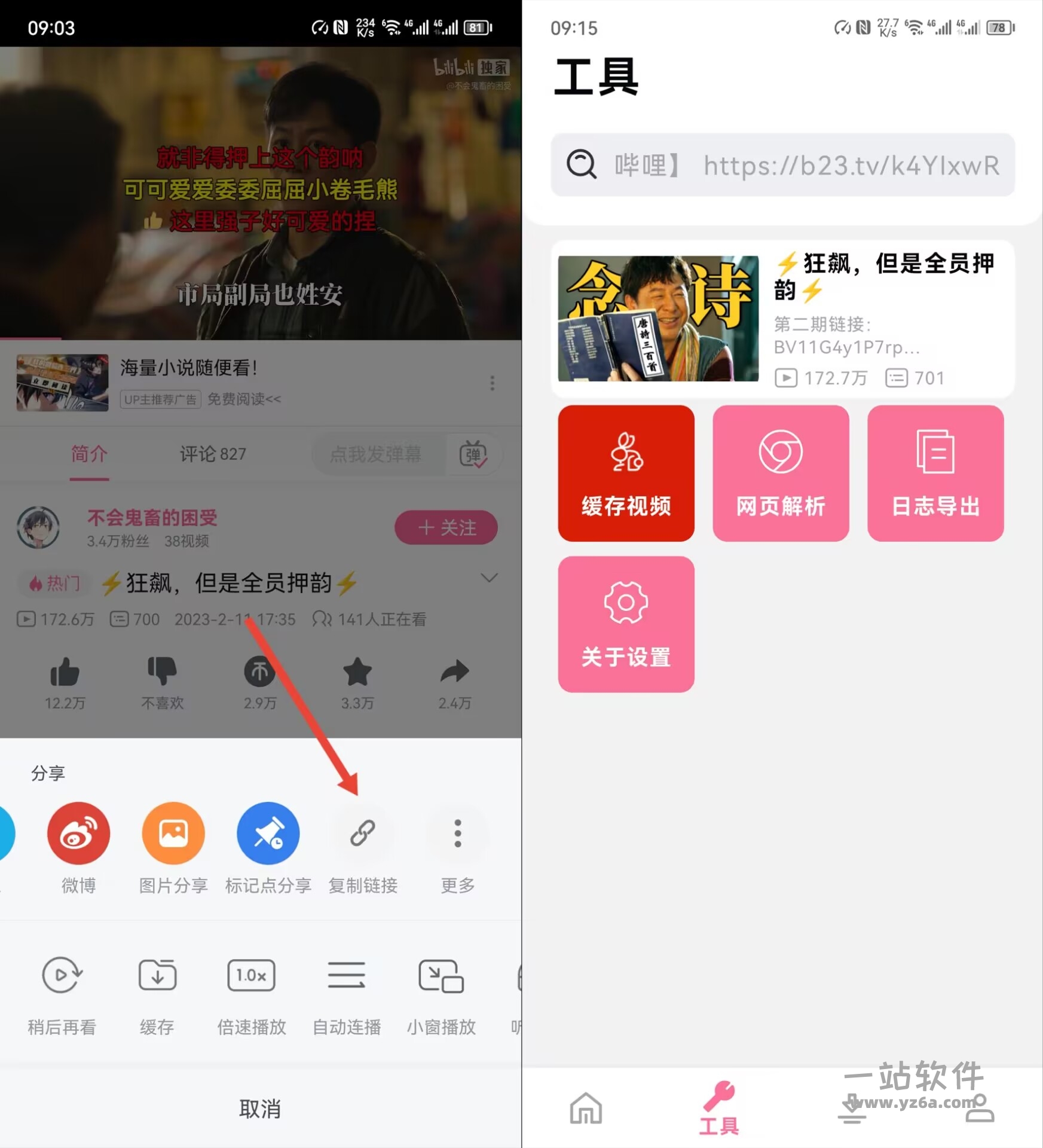
Task: Tap the search field with b23.tv link
Action: tap(782, 165)
